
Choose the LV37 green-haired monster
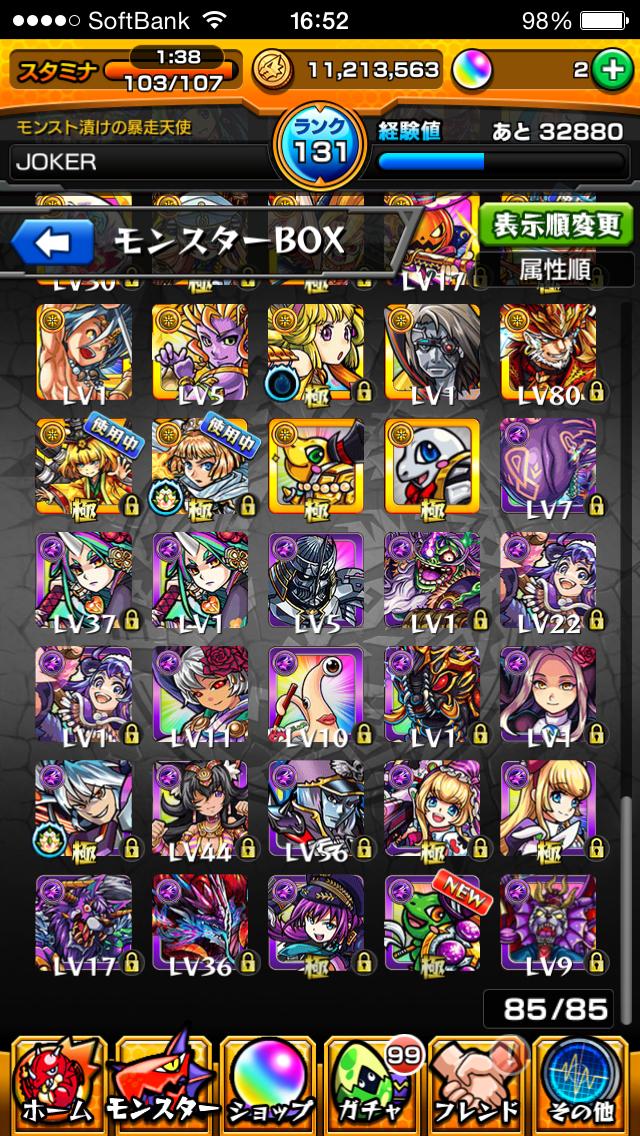[84, 580]
